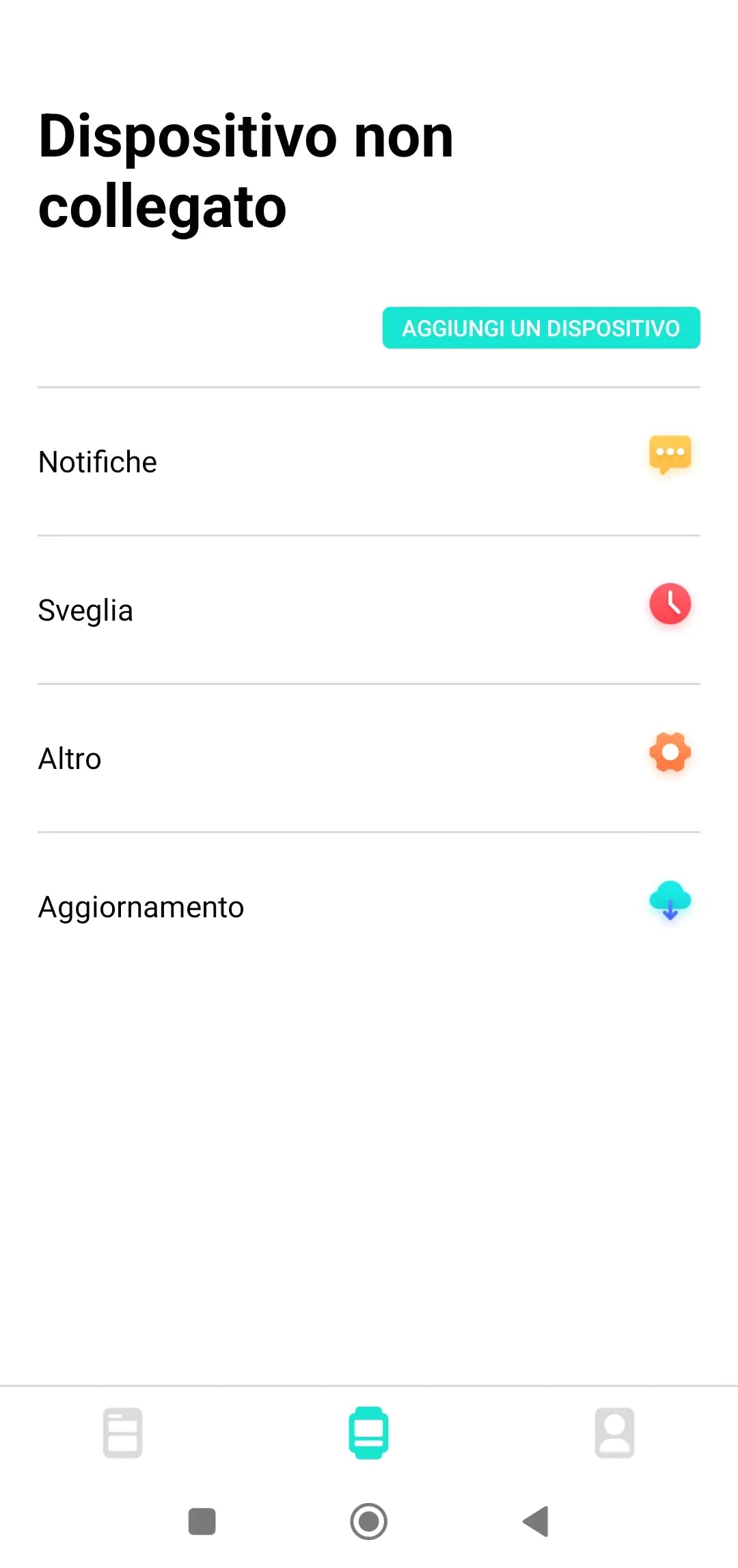This screenshot has width=738, height=1568.
Task: Open the Altro options row
Action: 369,757
